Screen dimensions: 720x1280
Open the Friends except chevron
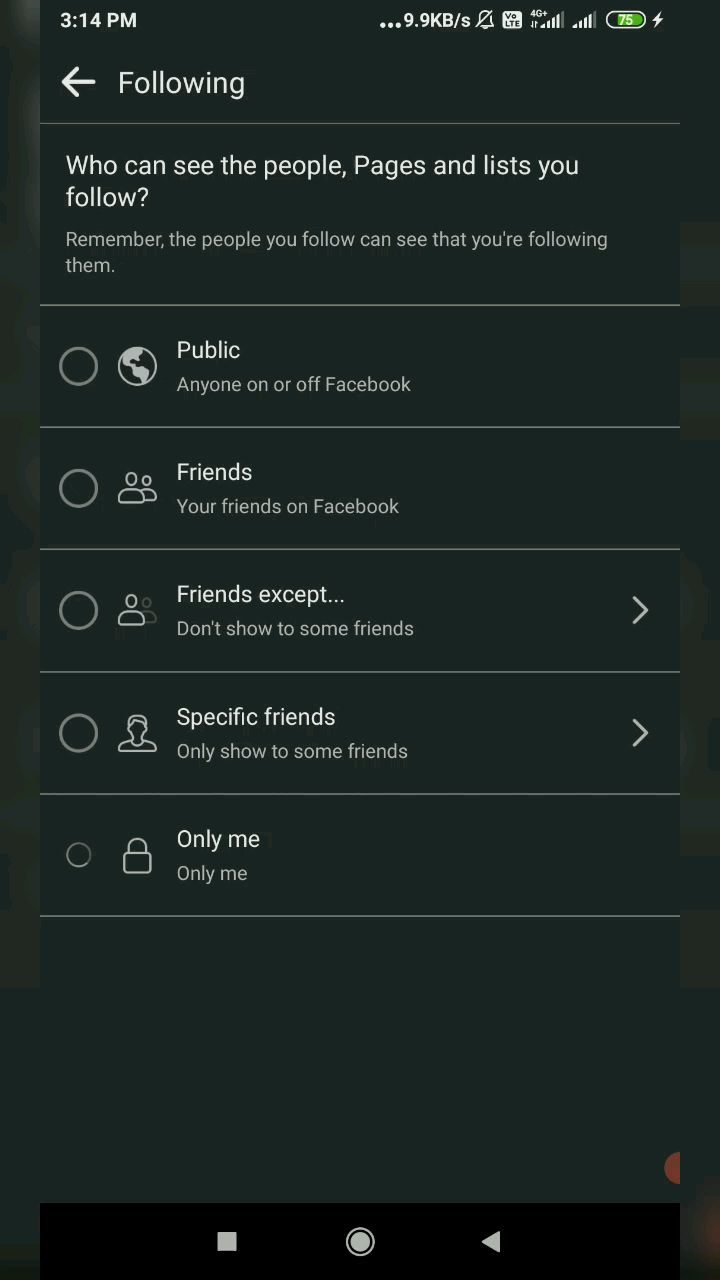click(x=640, y=610)
